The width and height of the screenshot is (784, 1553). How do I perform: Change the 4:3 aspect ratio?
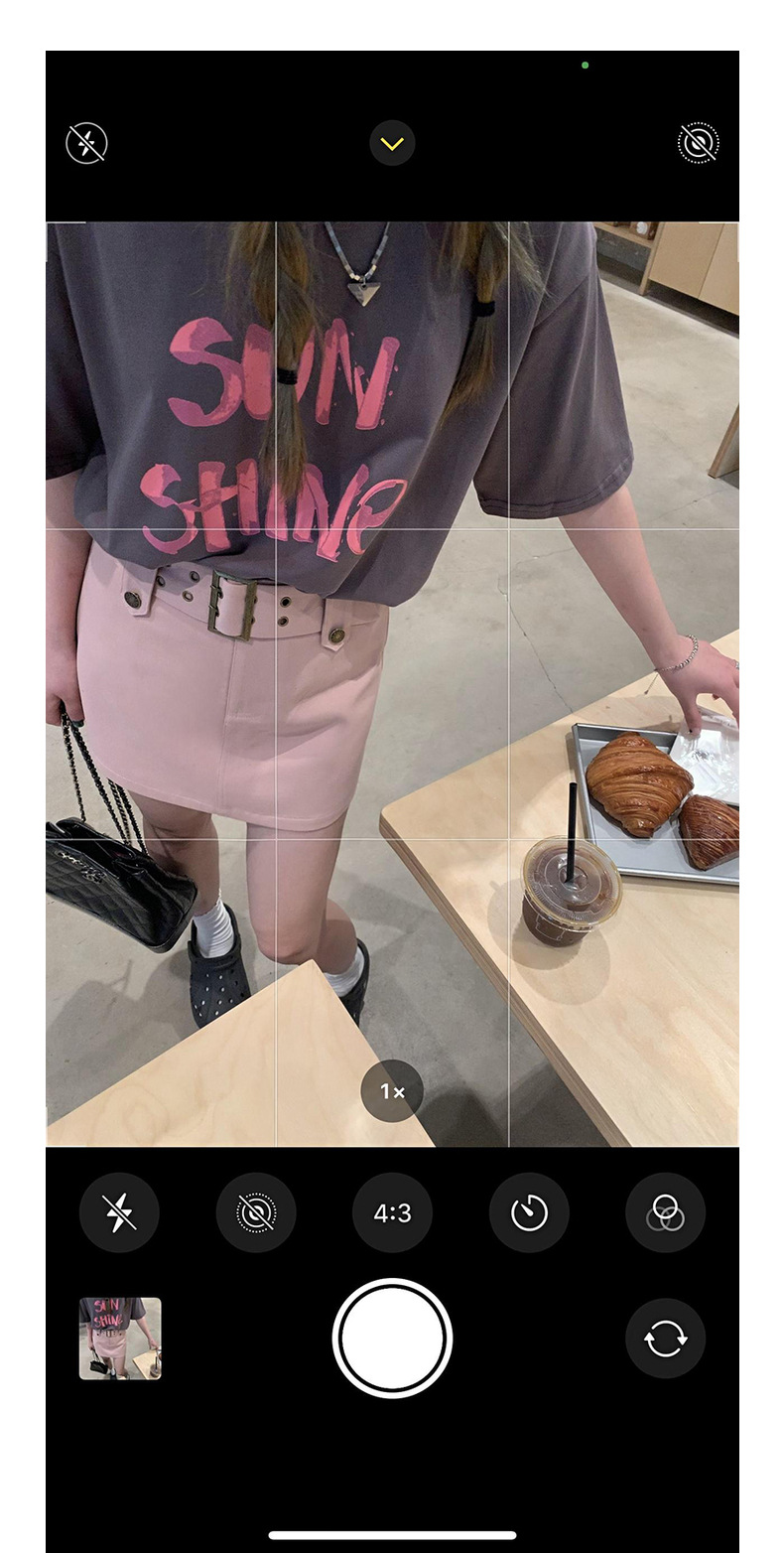click(392, 1212)
